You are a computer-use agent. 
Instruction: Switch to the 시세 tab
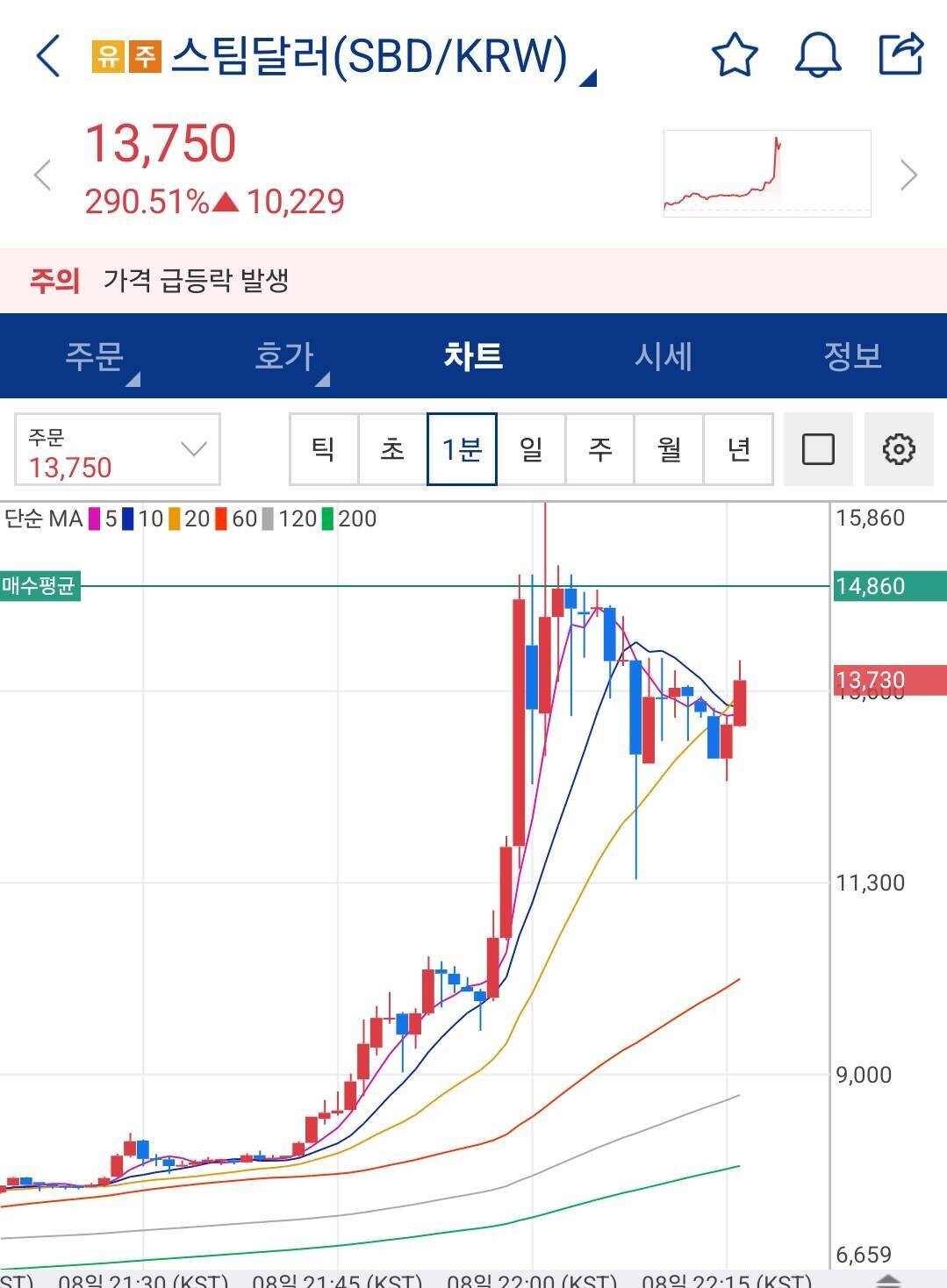tap(664, 355)
